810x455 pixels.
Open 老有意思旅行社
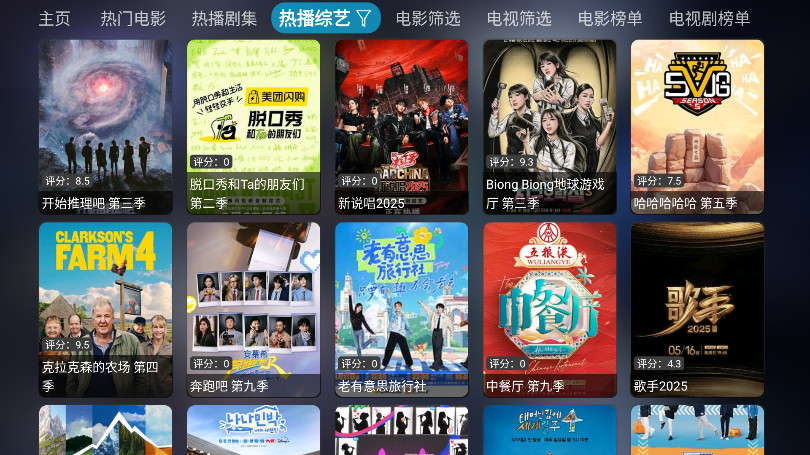click(401, 309)
